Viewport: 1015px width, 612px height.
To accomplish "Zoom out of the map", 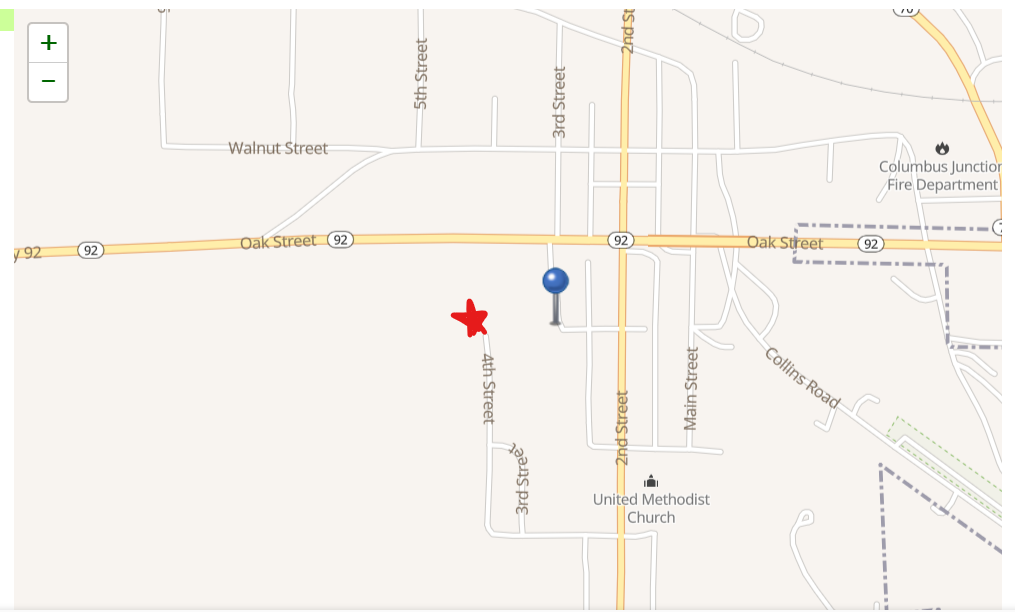I will [48, 81].
